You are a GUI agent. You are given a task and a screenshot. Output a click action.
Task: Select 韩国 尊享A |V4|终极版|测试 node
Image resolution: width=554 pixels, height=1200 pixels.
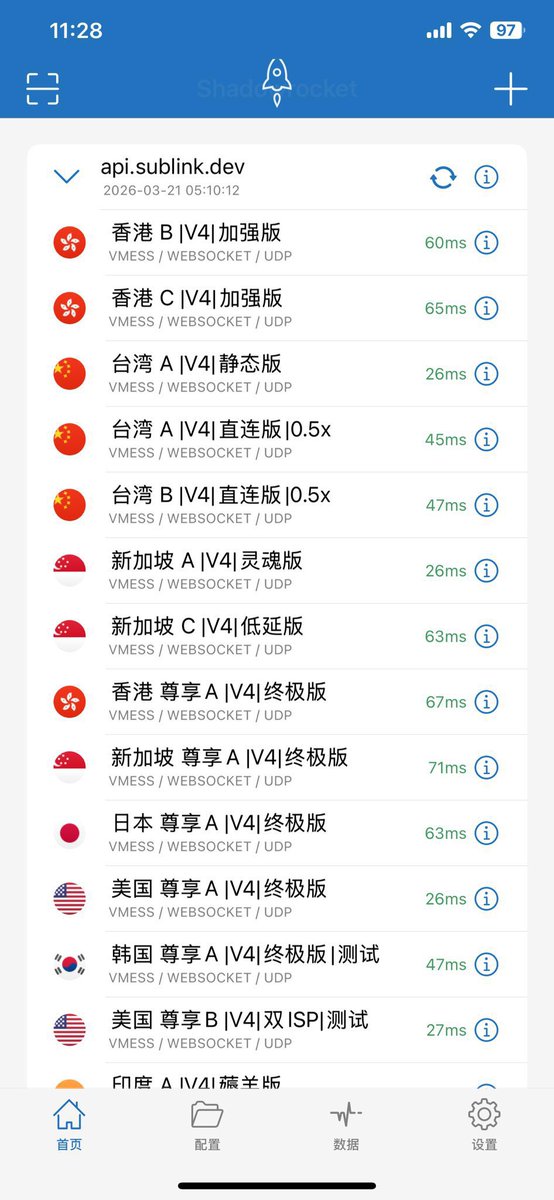click(277, 964)
